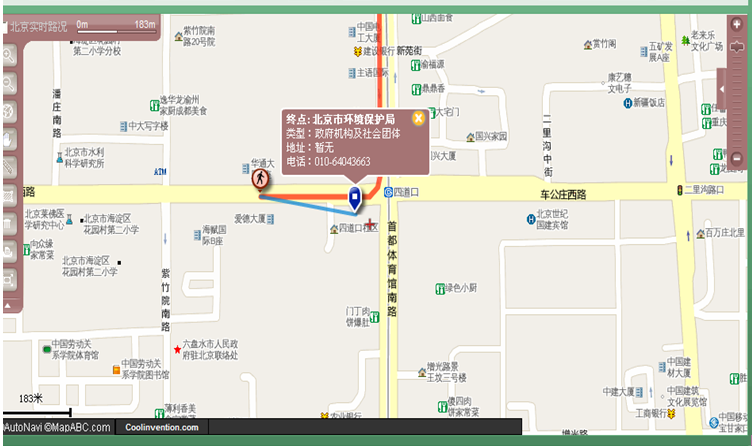Expand the side panel arrow tab
The width and height of the screenshot is (752, 446).
(x=722, y=87)
